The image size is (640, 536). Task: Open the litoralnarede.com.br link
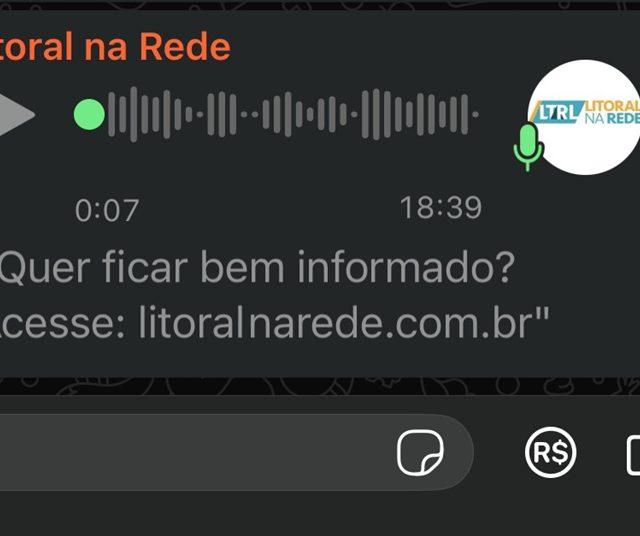tap(338, 322)
